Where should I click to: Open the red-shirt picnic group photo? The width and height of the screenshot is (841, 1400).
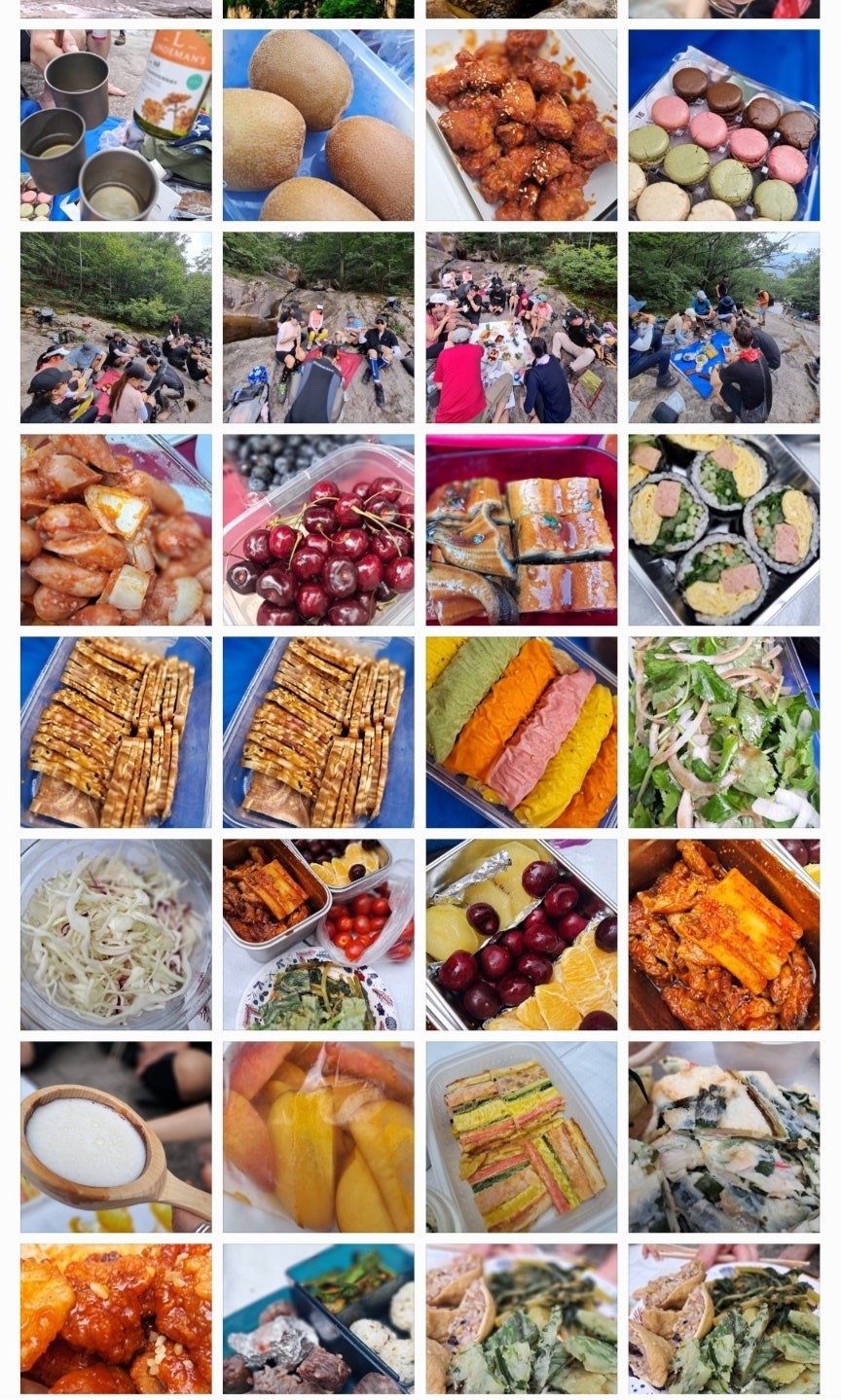tap(521, 328)
